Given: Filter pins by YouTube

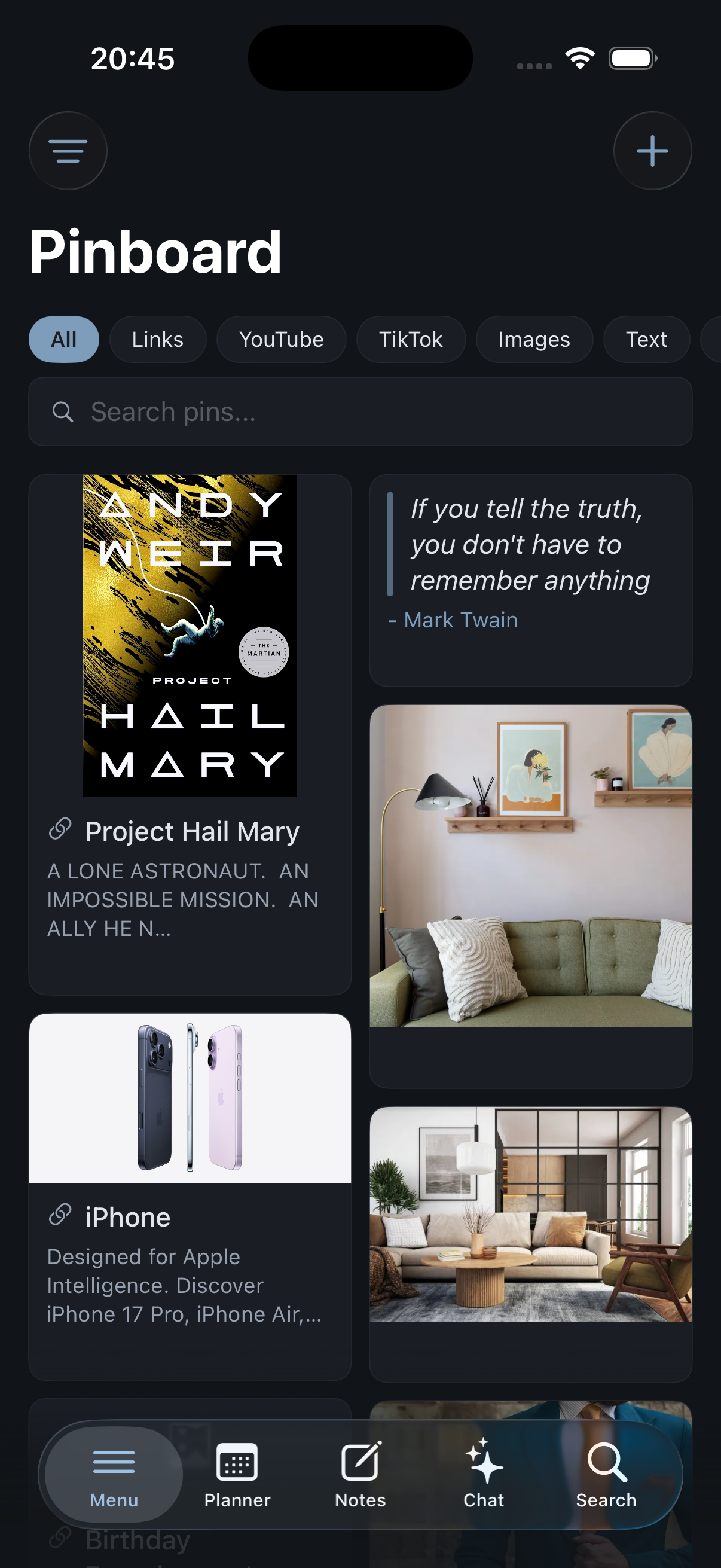Looking at the screenshot, I should click(x=281, y=340).
